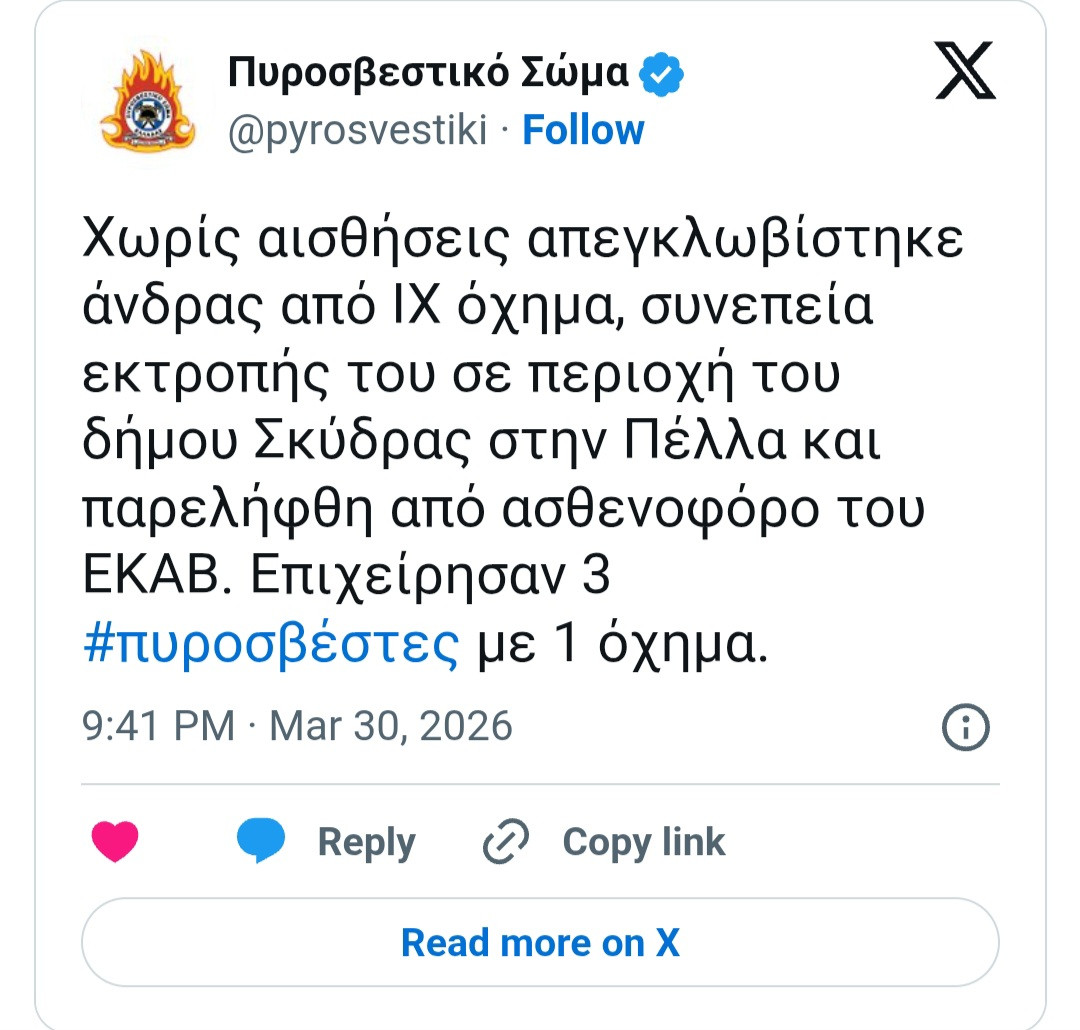Open the 9:41 PM Mar 30, 2026 timestamp

click(297, 726)
